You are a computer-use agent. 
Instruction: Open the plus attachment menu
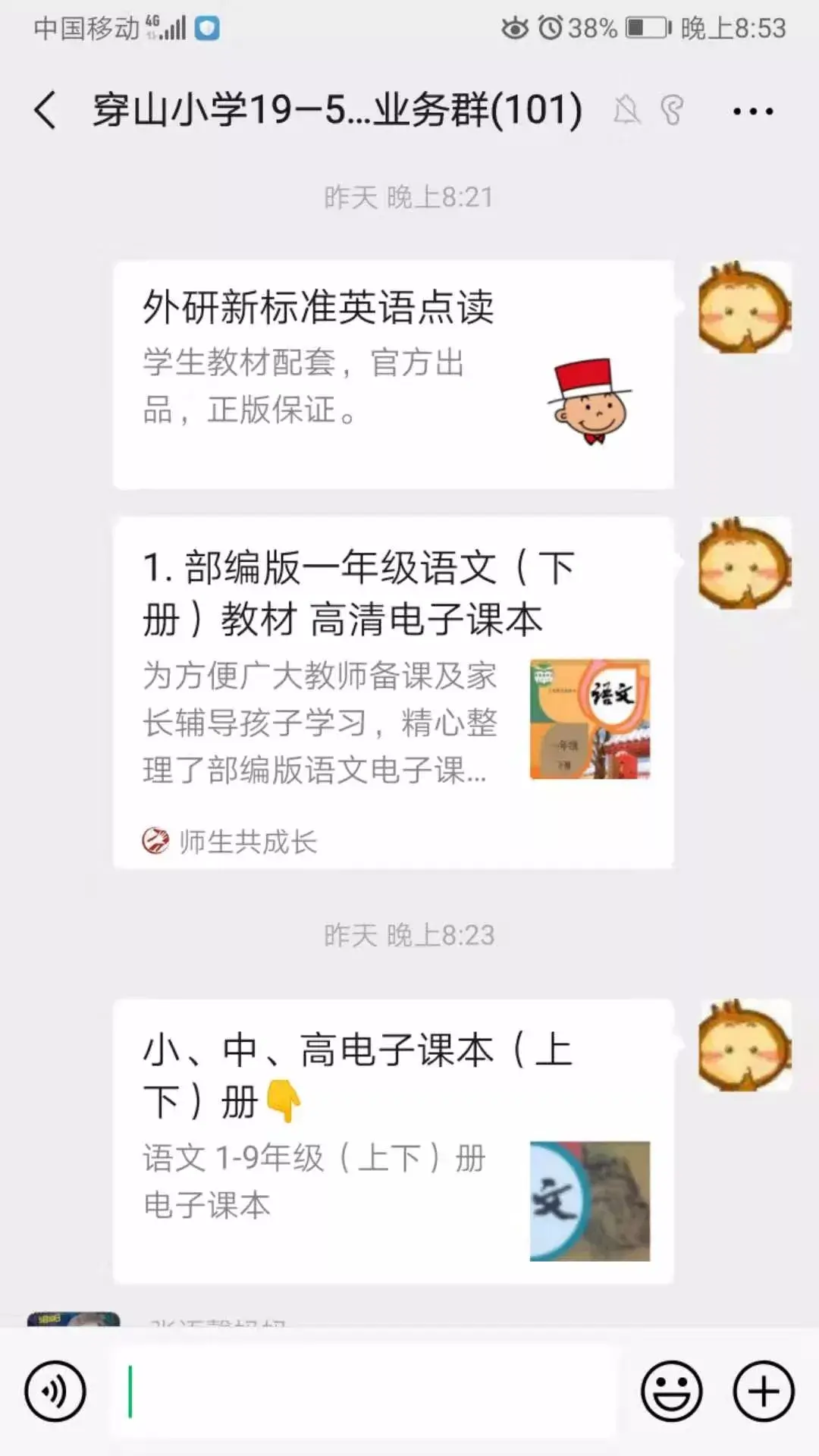click(763, 1391)
